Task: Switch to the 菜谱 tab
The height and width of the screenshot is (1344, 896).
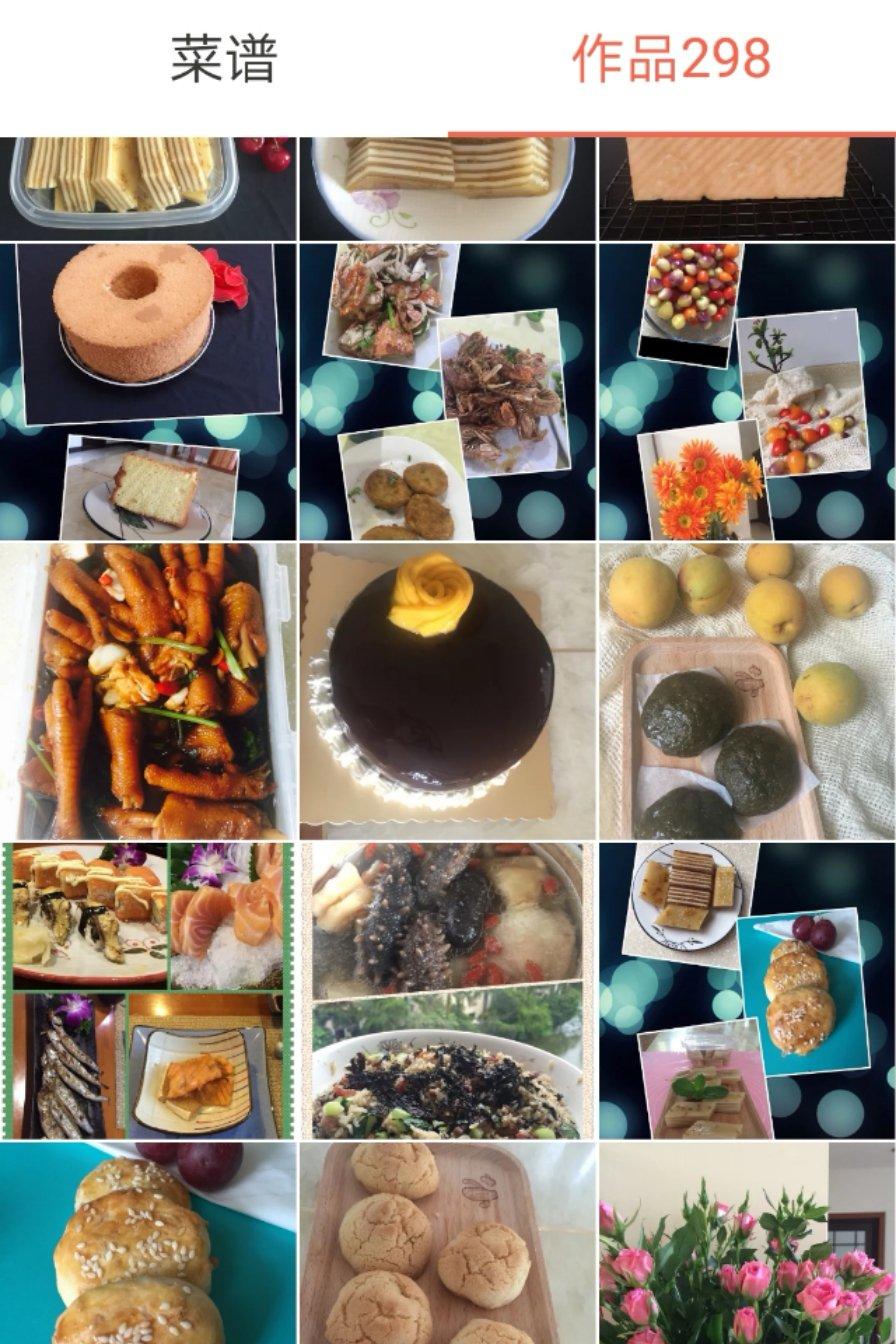Action: coord(223,60)
